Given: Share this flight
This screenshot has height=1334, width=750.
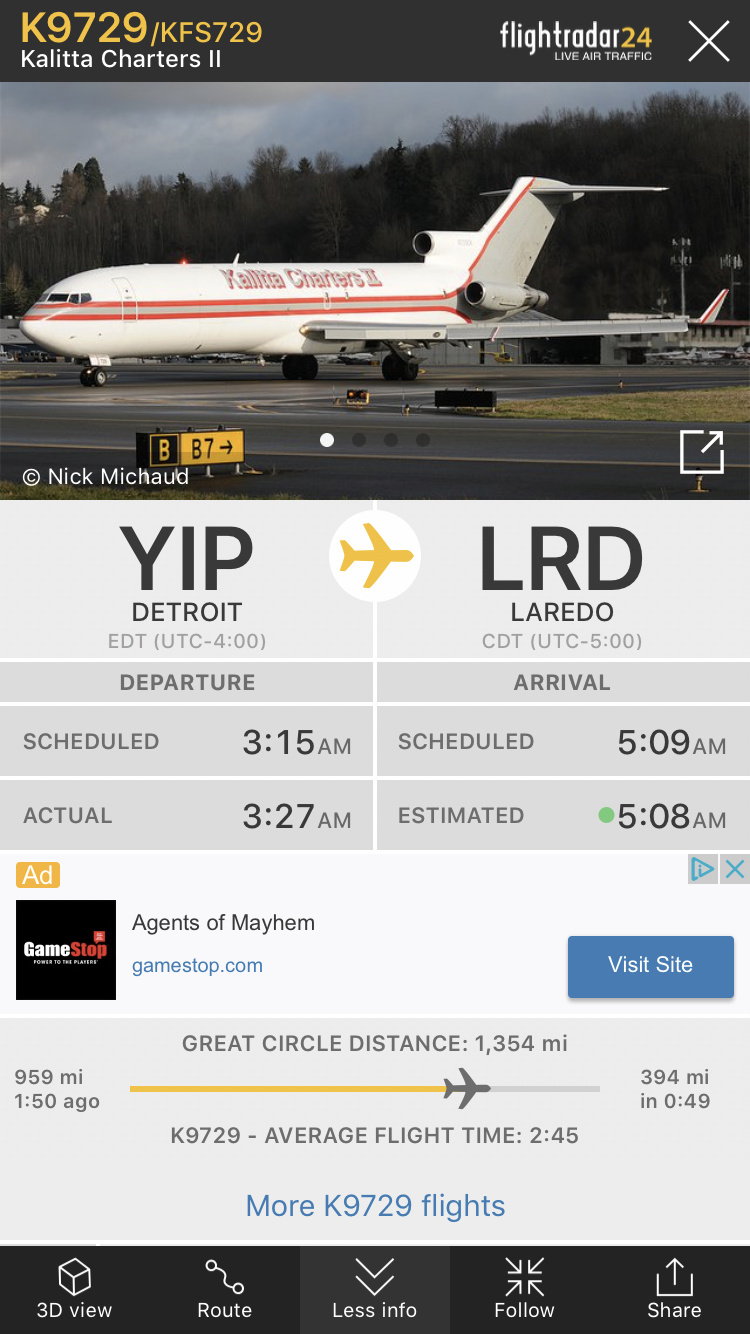Looking at the screenshot, I should pos(674,1290).
